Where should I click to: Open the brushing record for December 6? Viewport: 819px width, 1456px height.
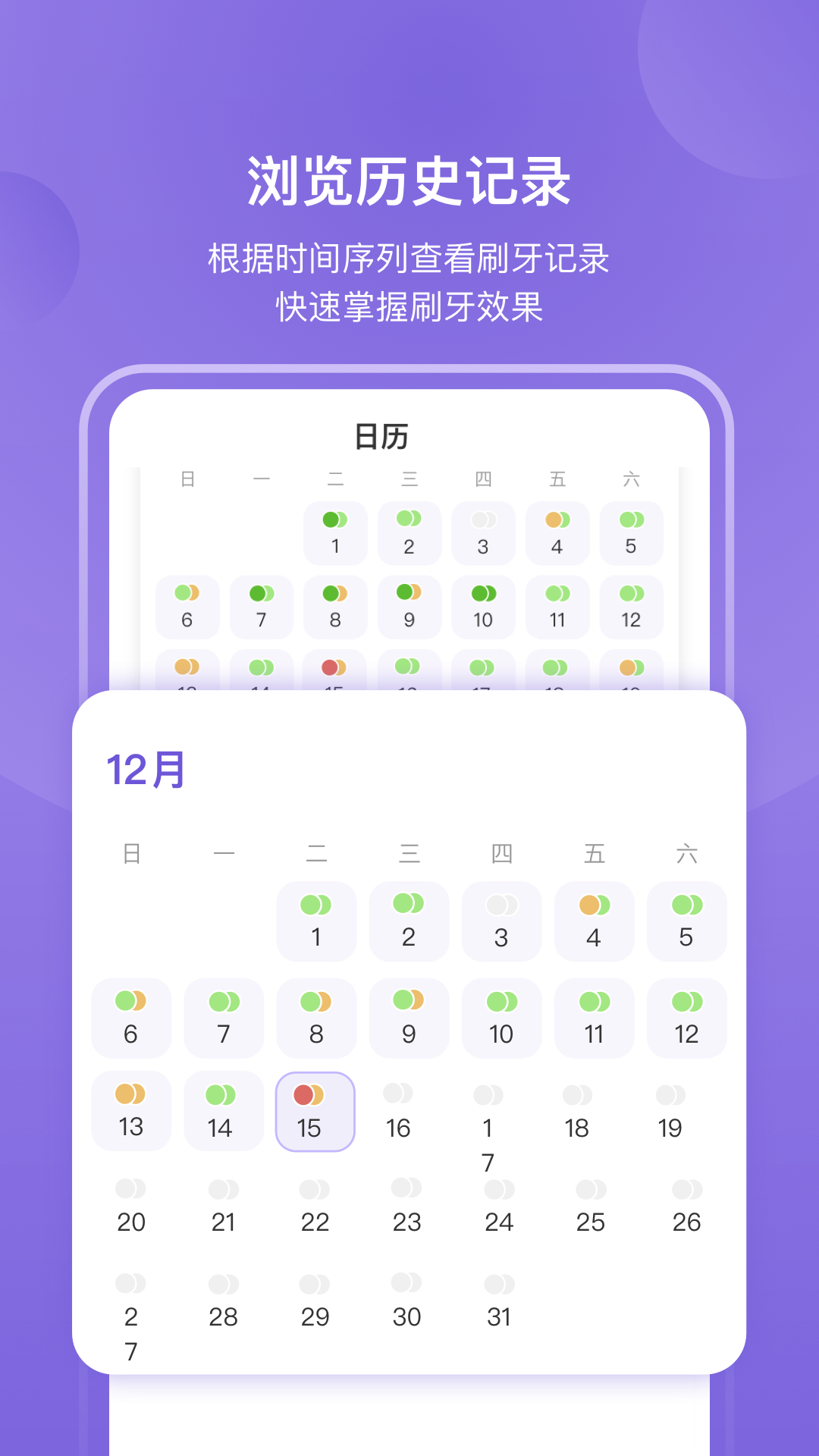pyautogui.click(x=131, y=1017)
